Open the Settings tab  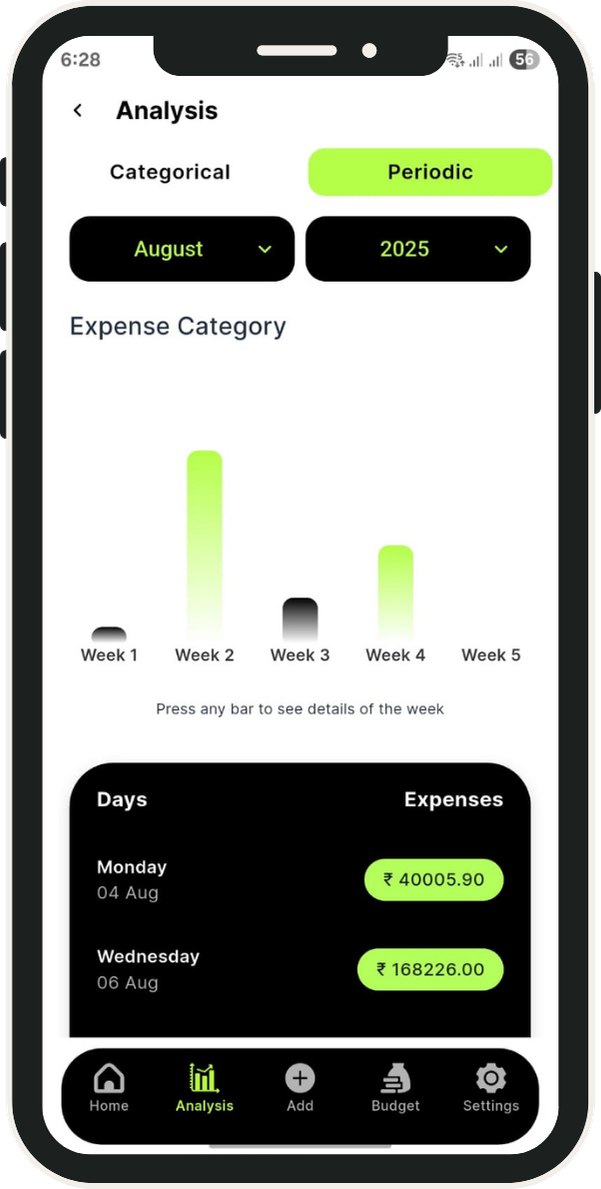point(491,1088)
